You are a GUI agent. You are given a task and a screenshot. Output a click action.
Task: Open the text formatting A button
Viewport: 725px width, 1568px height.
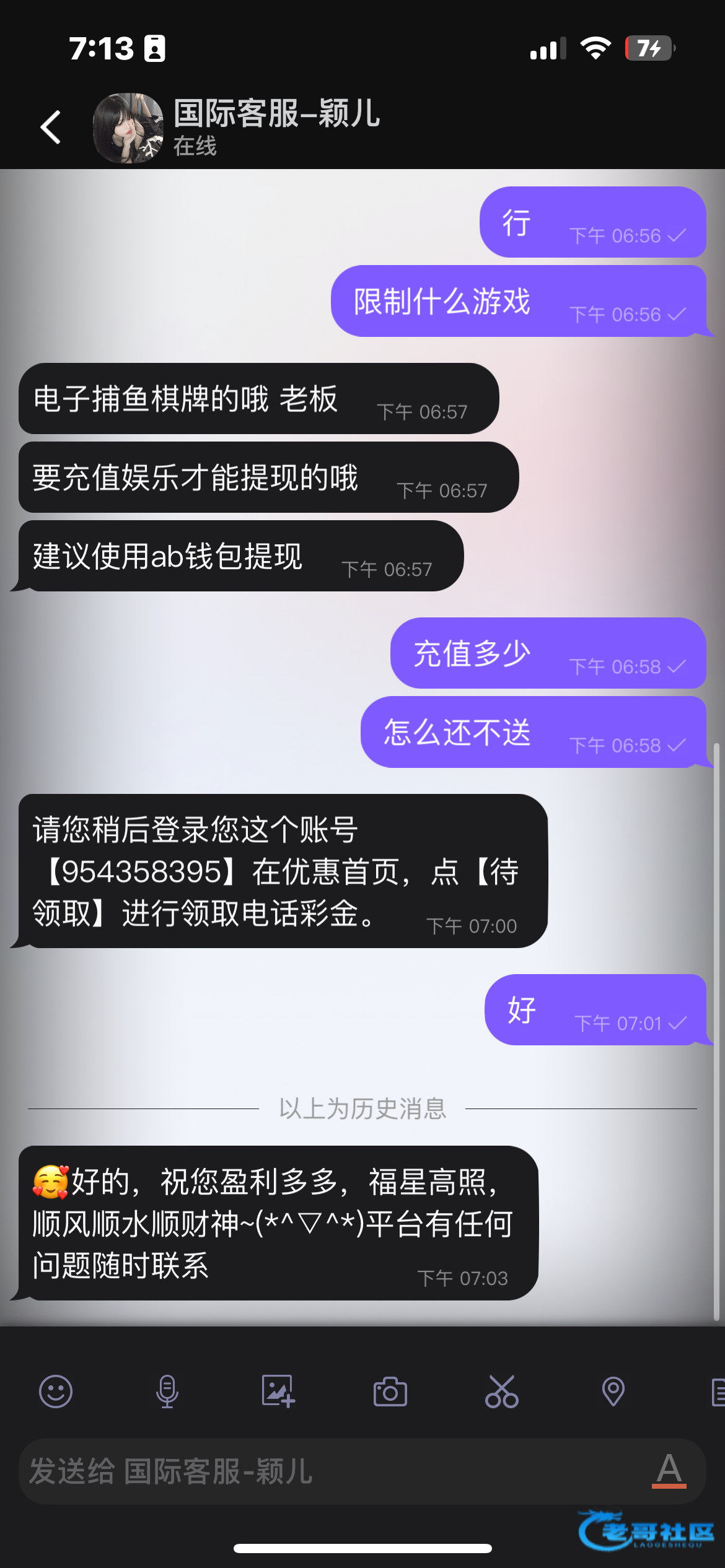pos(669,1470)
